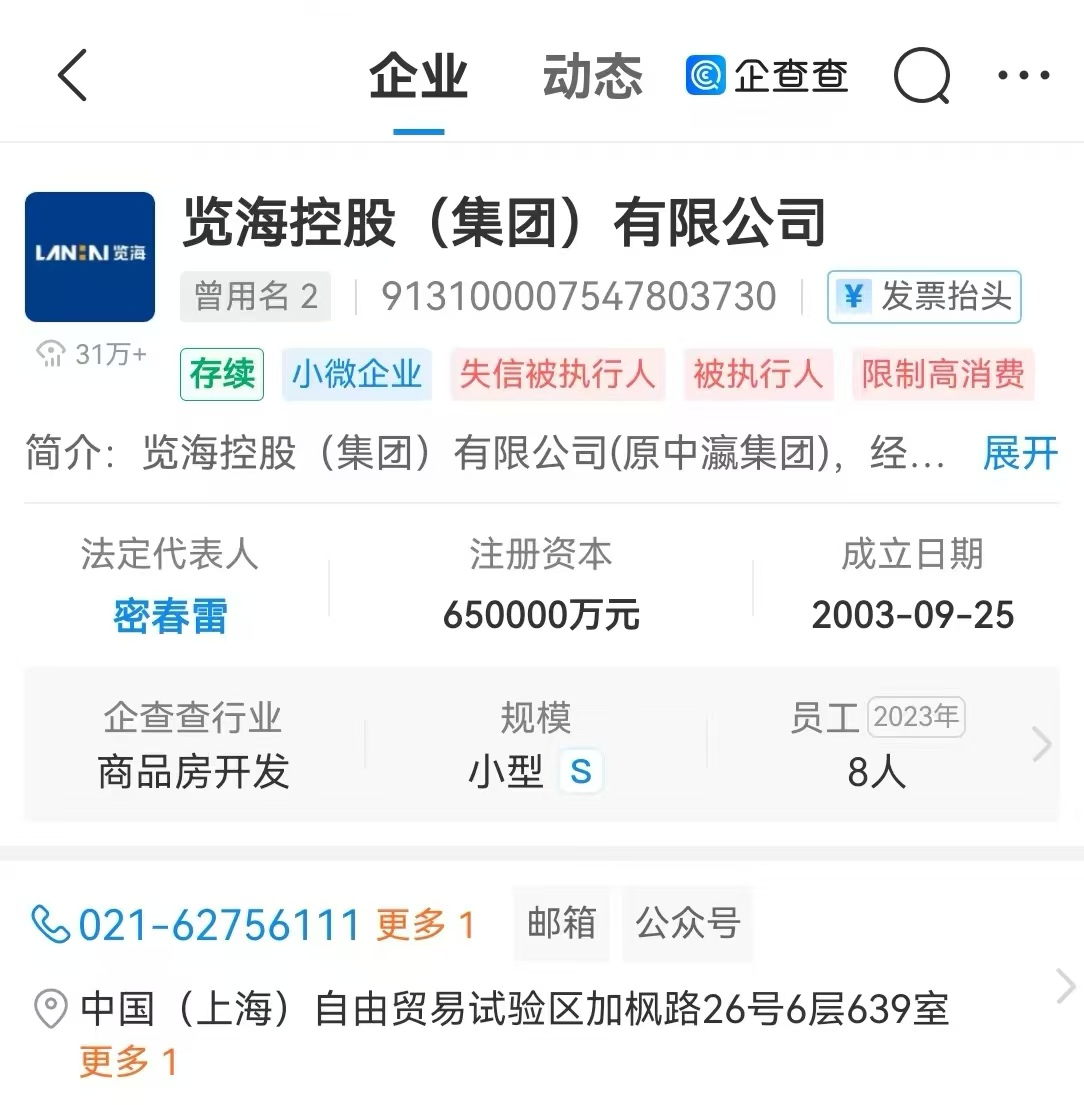The image size is (1084, 1105).
Task: Switch to the 动态 tab
Action: pyautogui.click(x=592, y=76)
